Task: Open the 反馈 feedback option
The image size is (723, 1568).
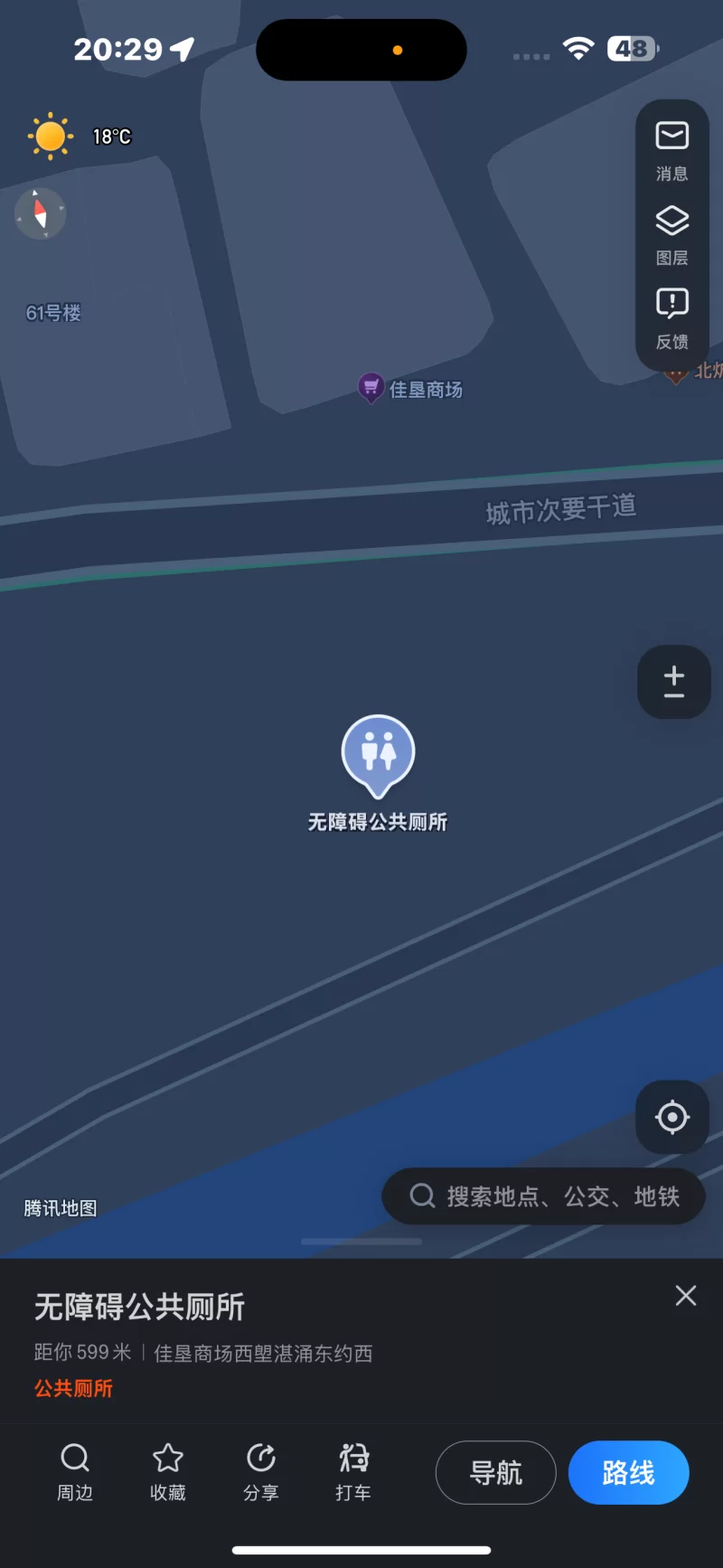Action: [671, 318]
